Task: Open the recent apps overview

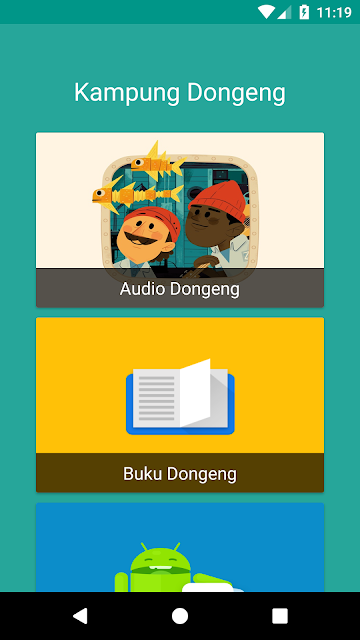Action: click(280, 616)
